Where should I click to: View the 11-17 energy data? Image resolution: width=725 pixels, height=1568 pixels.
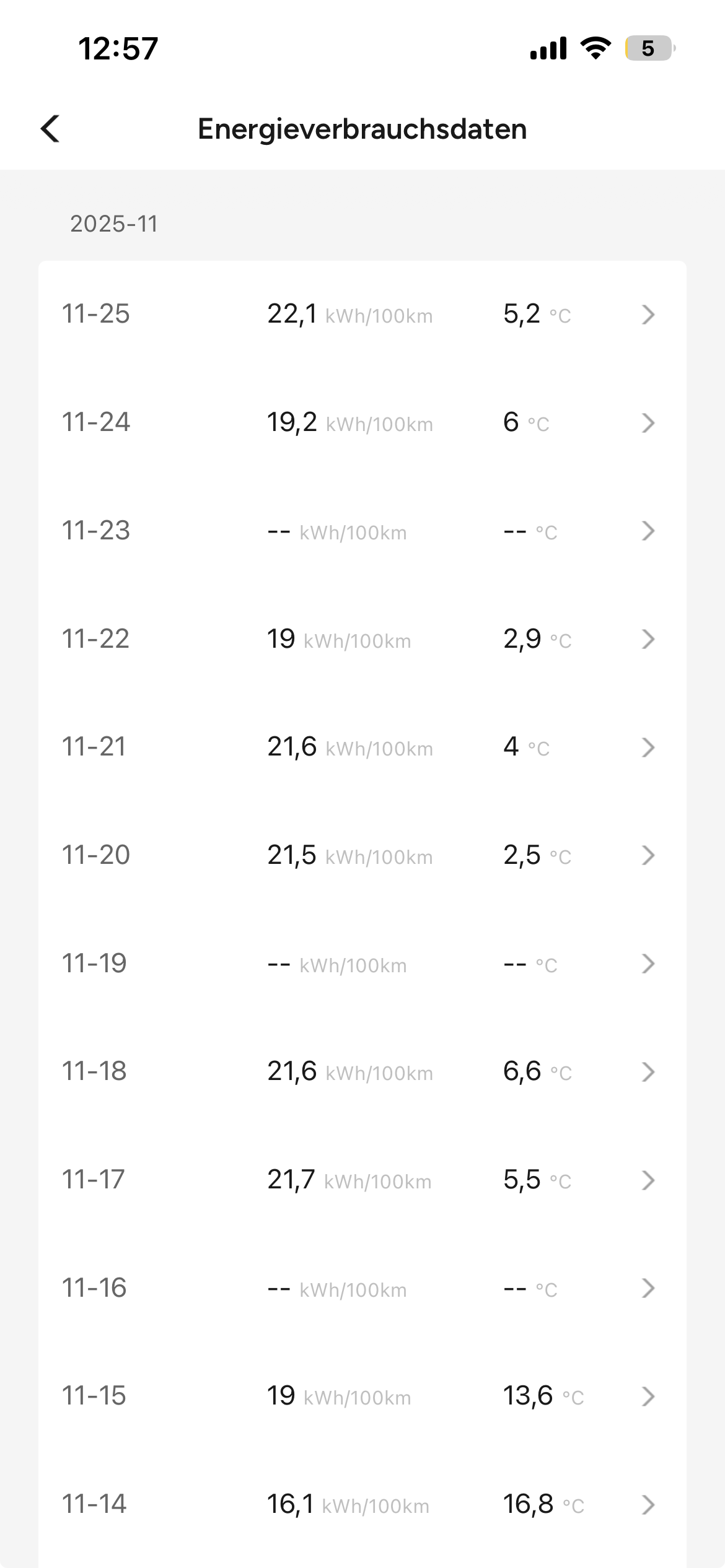click(362, 1180)
